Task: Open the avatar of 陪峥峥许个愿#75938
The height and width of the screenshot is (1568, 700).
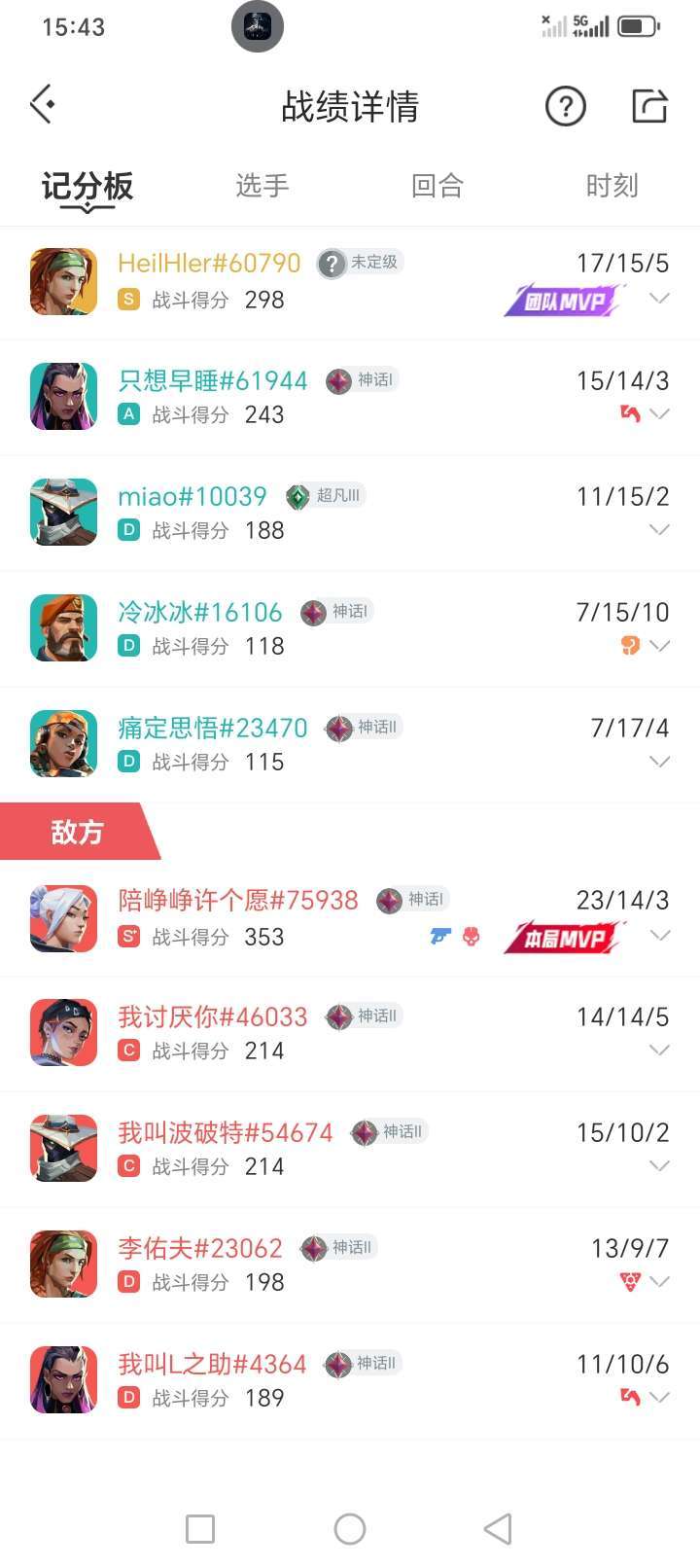Action: tap(64, 918)
